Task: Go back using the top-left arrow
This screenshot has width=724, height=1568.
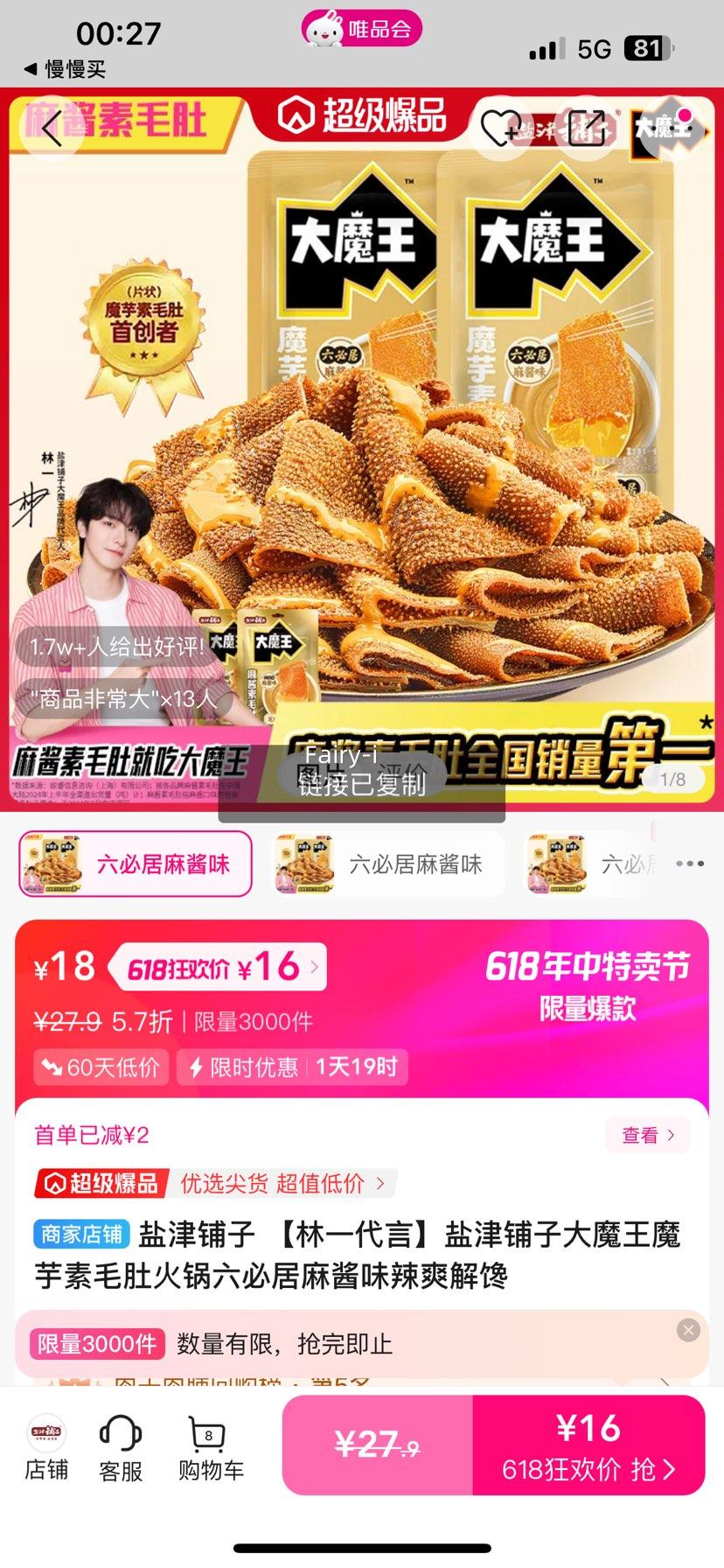Action: pyautogui.click(x=51, y=129)
